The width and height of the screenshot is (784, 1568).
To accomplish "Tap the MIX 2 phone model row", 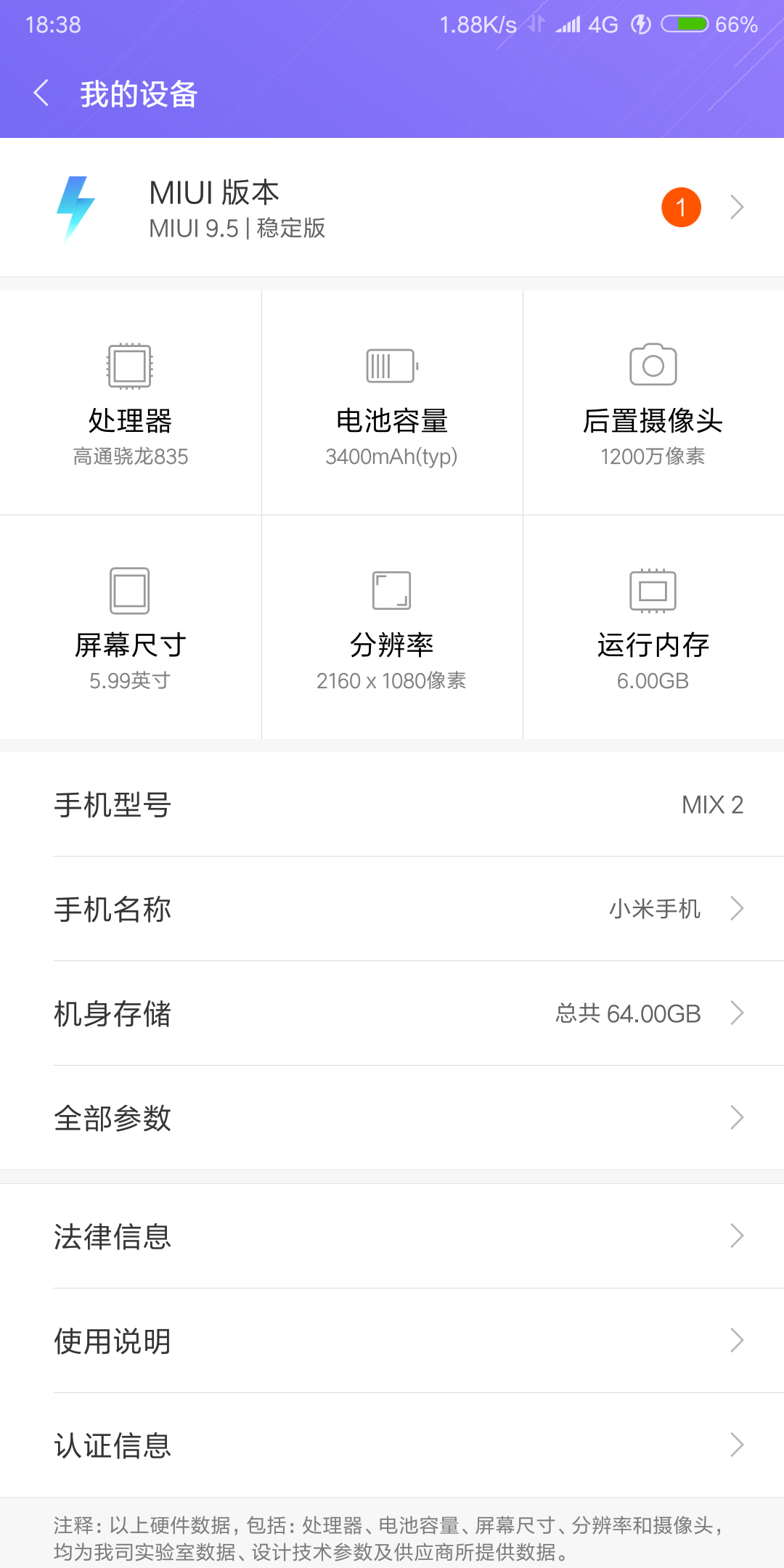I will click(x=392, y=804).
